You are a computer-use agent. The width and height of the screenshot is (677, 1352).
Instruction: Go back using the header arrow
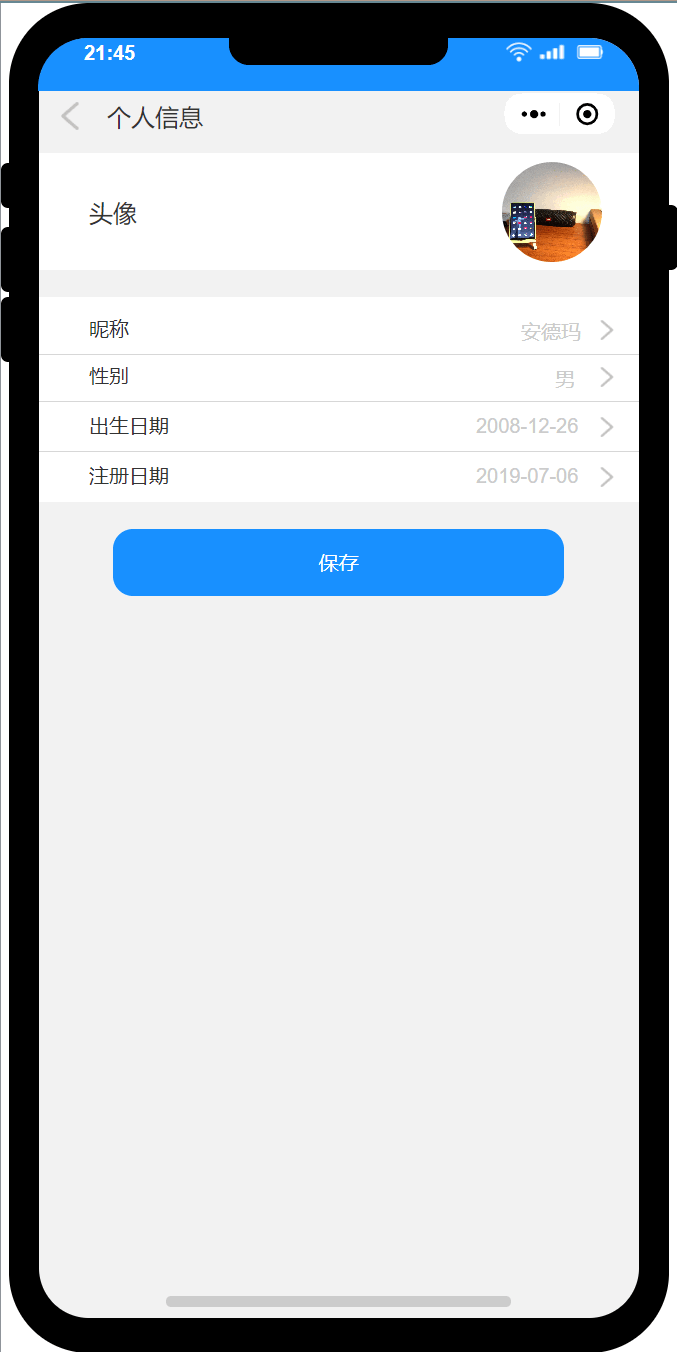coord(70,117)
